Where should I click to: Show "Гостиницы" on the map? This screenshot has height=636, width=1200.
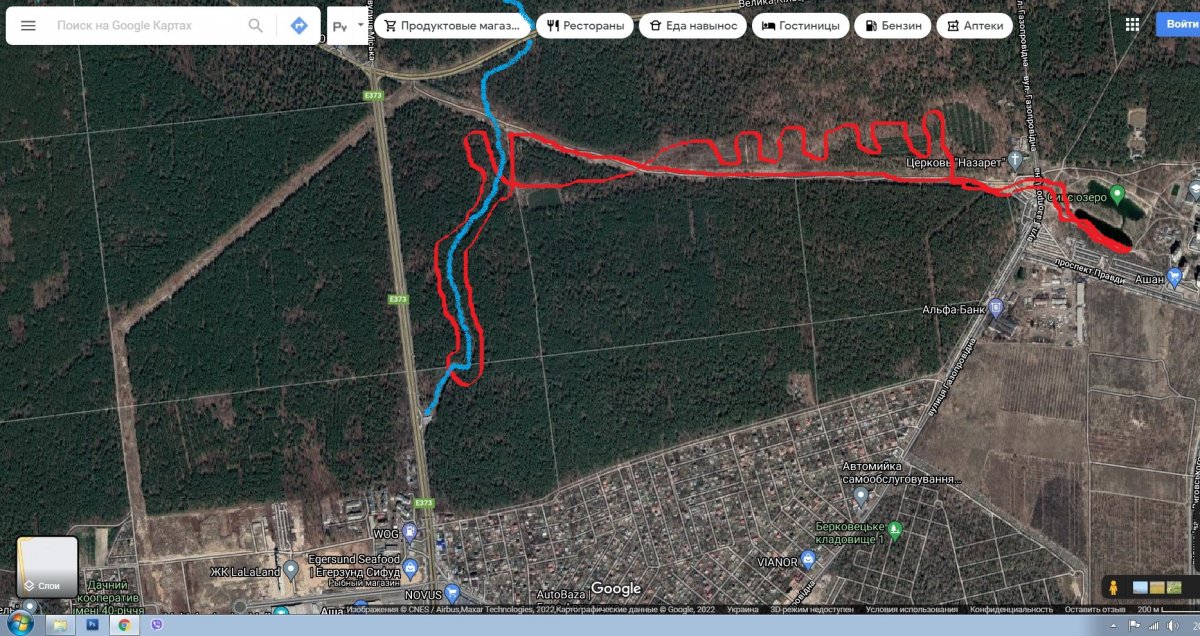801,26
